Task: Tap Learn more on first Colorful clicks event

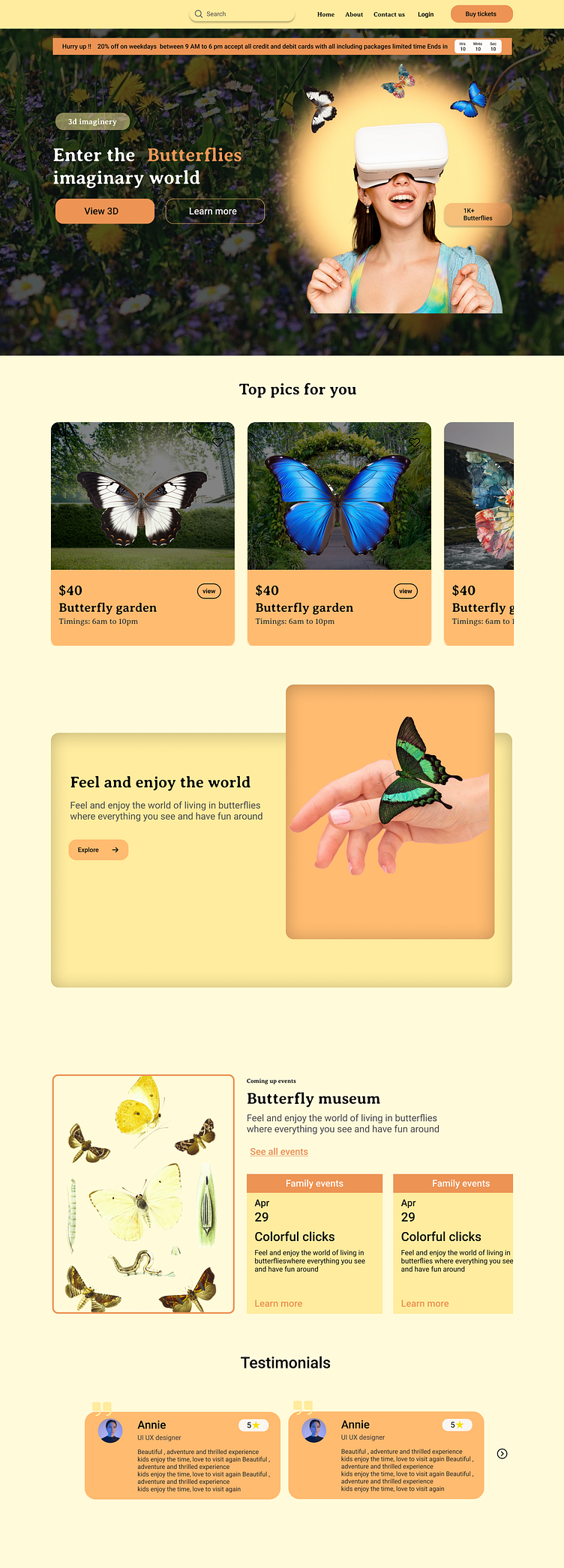Action: tap(278, 1303)
